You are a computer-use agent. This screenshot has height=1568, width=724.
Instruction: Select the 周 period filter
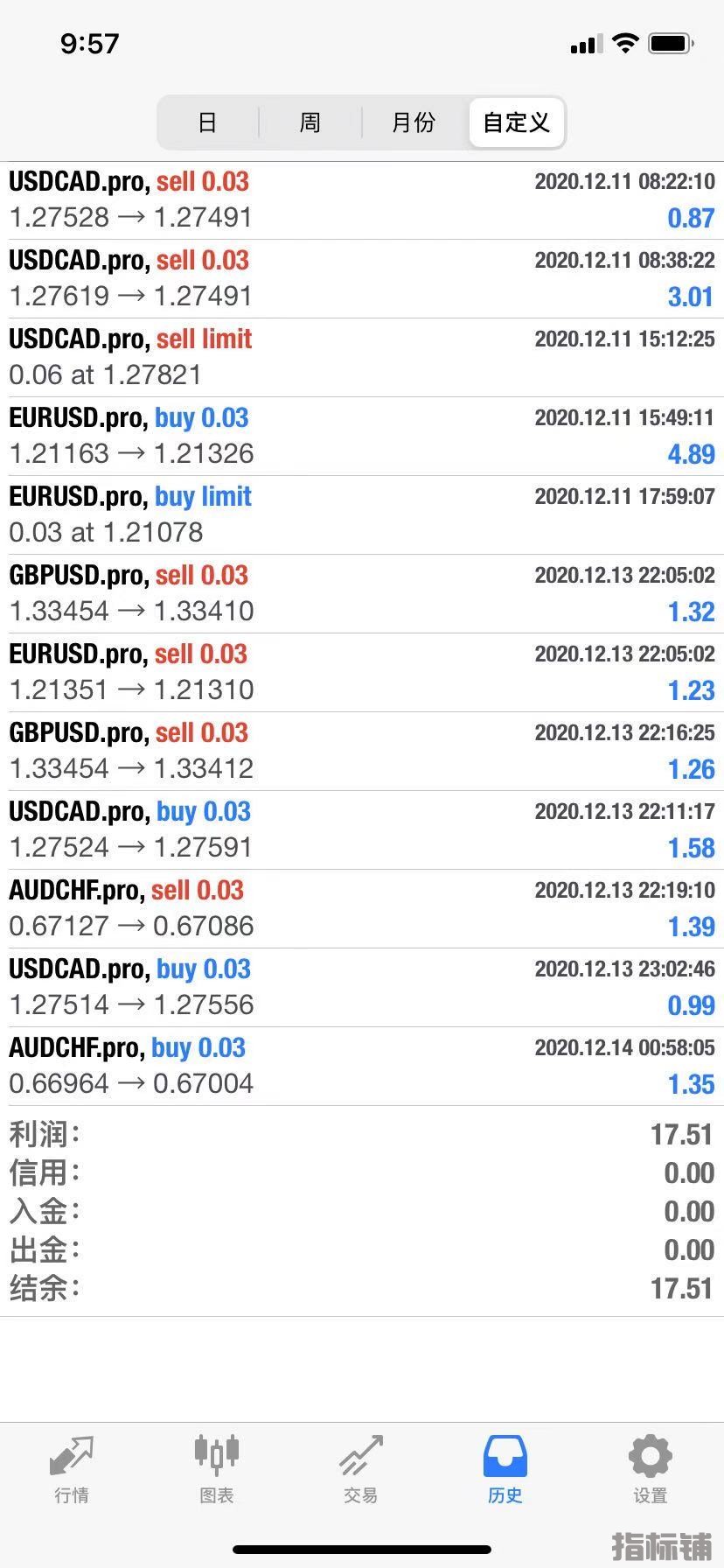(x=310, y=122)
